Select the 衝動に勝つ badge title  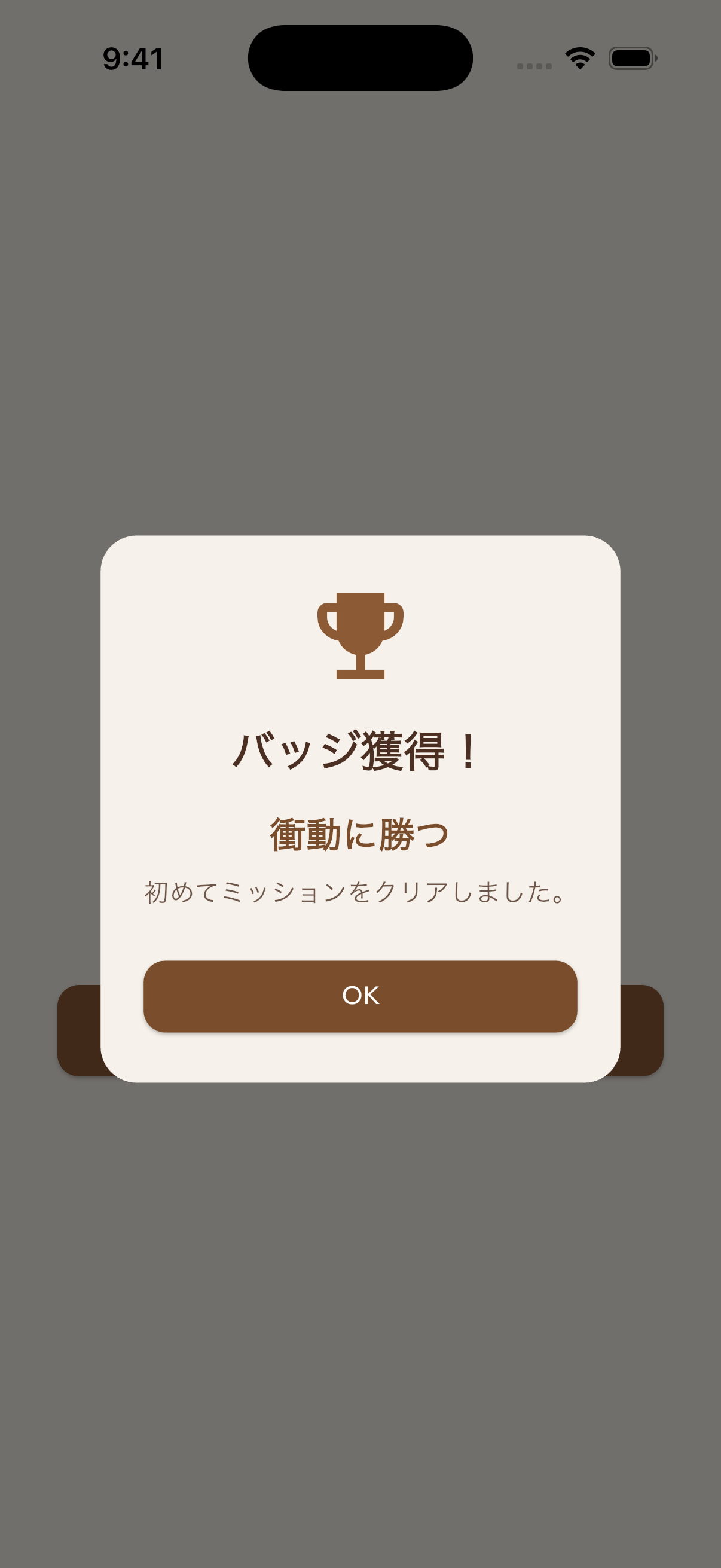pos(360,836)
